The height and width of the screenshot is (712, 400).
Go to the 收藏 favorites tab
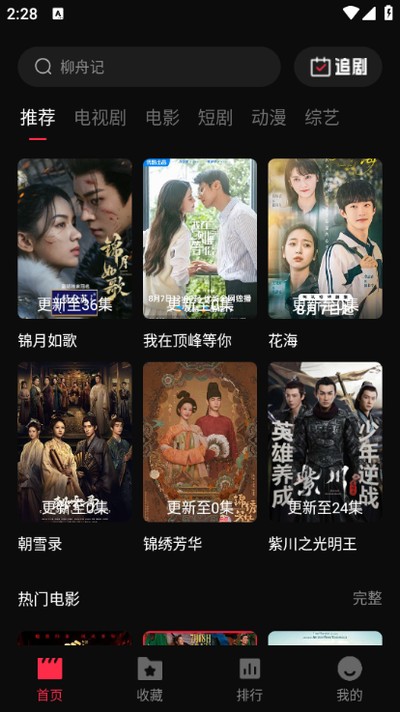150,679
